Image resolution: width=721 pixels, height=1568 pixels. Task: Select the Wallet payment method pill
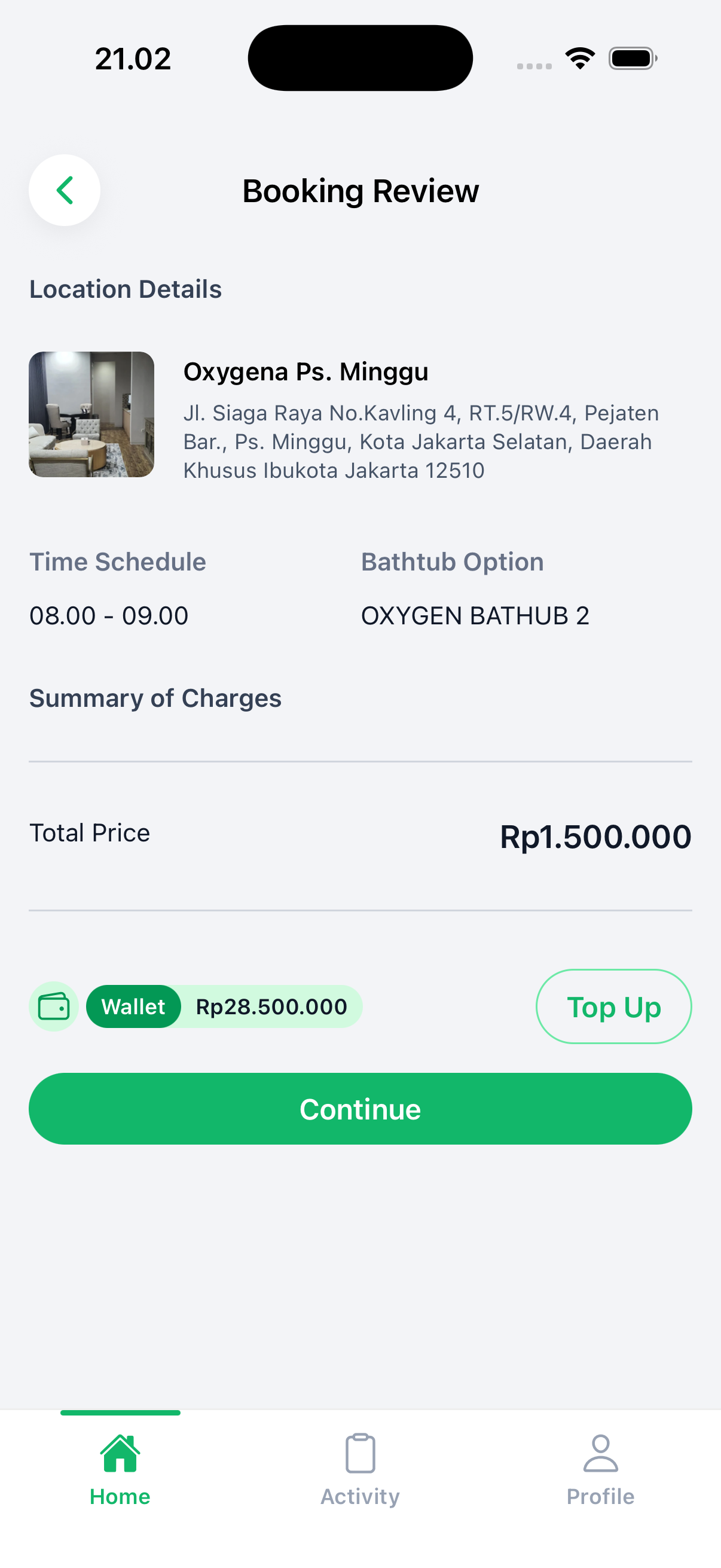coord(133,1006)
